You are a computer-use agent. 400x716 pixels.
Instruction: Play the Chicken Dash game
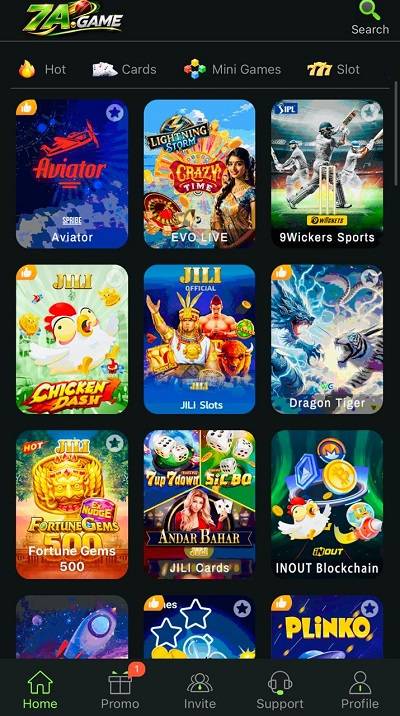pos(72,339)
